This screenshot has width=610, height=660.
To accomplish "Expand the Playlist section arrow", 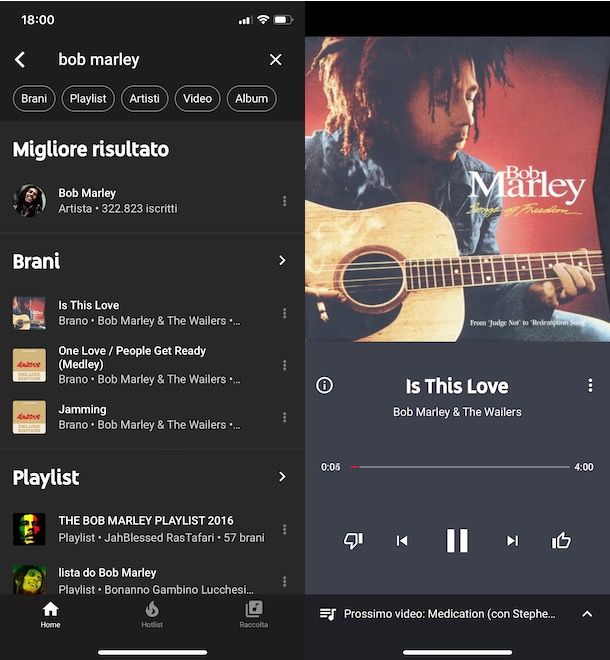I will coord(282,477).
